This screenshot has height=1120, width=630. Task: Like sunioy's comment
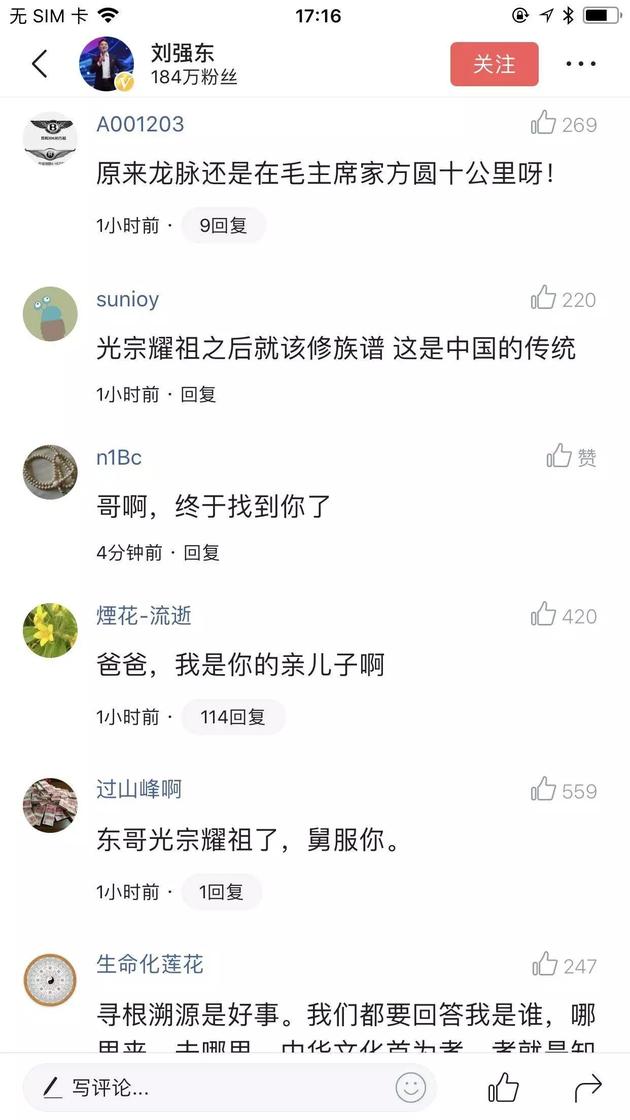pos(564,299)
